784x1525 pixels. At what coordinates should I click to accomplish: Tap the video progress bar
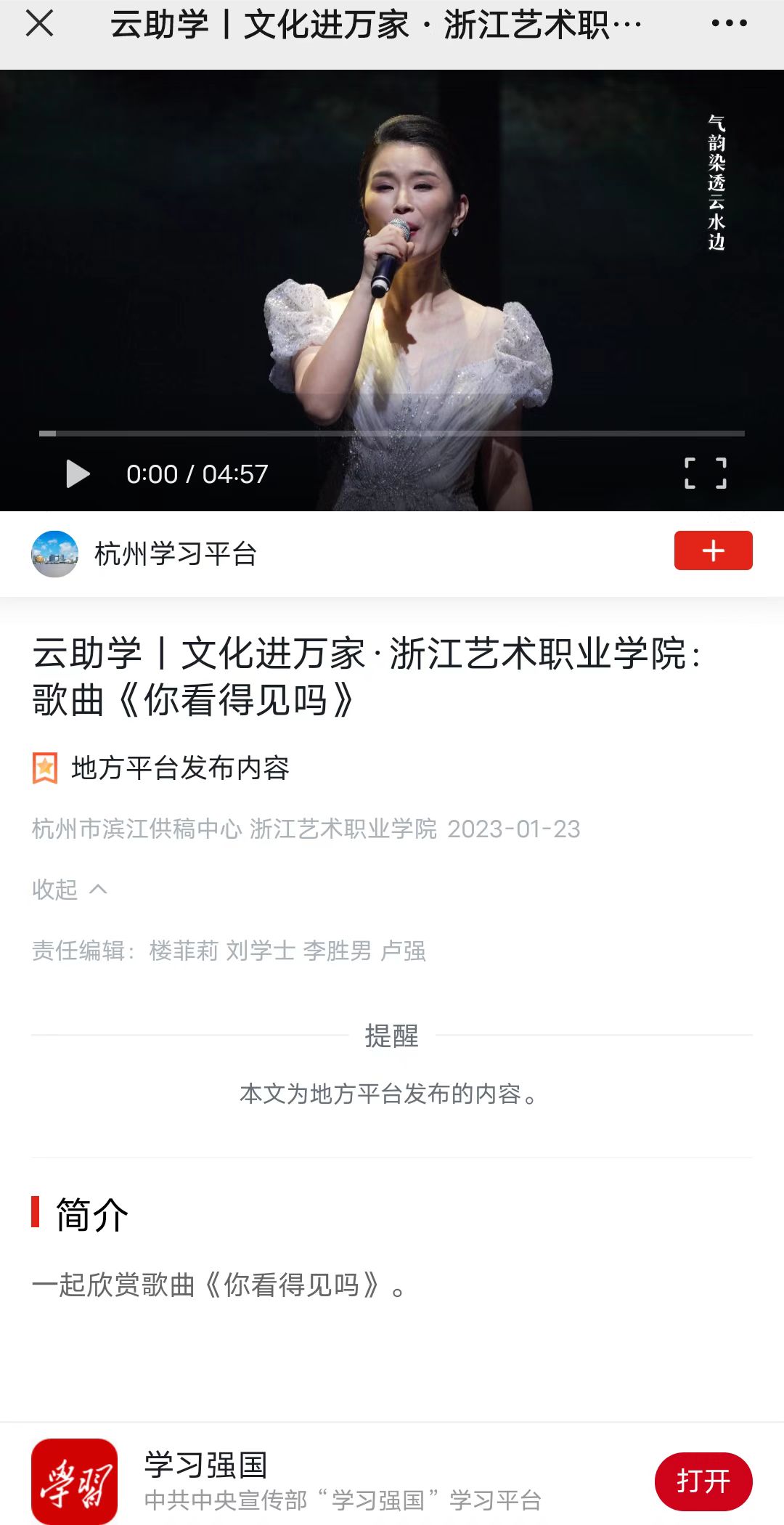(x=392, y=434)
